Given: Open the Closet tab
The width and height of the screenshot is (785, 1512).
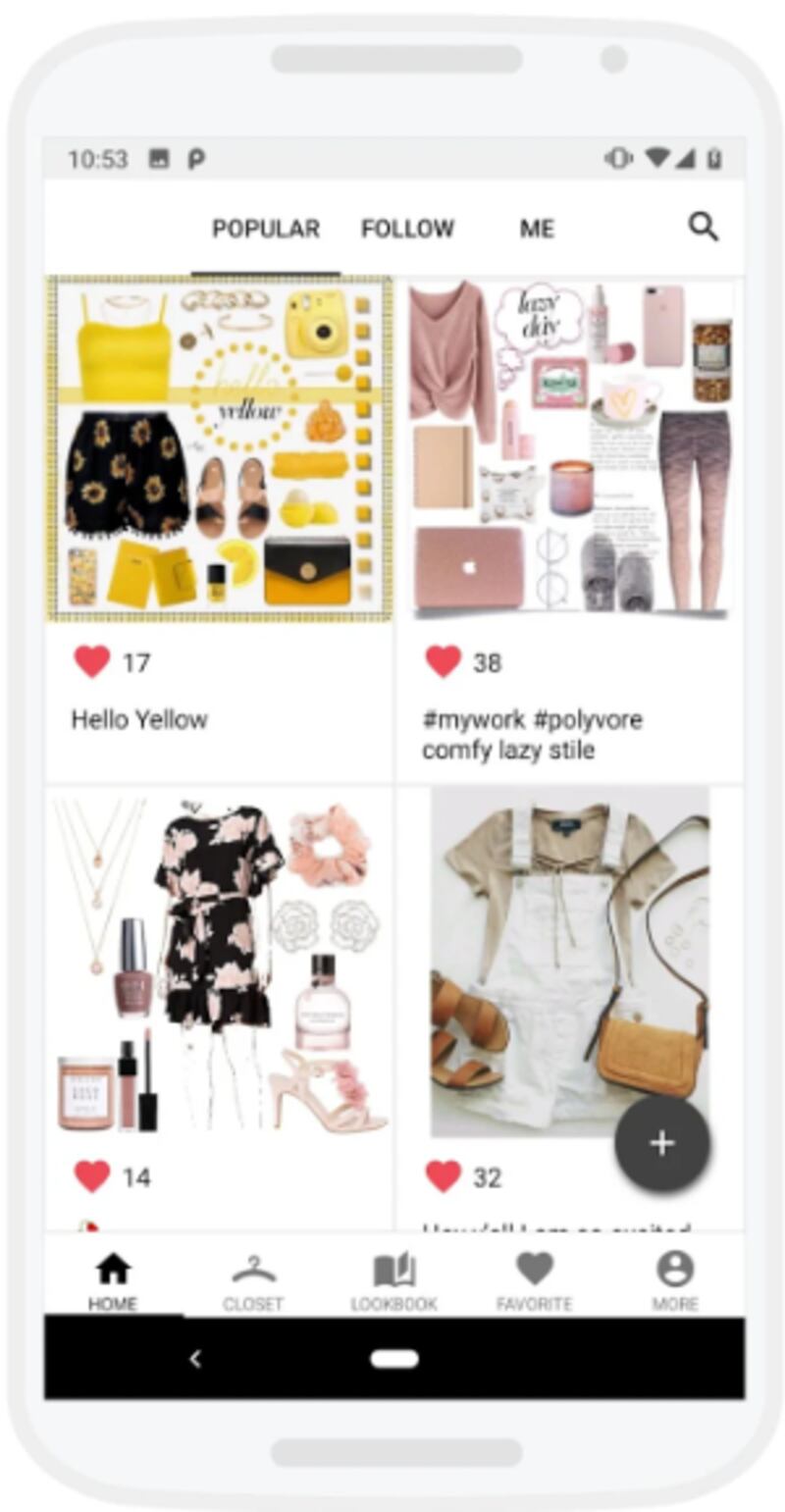Looking at the screenshot, I should pos(253,1280).
